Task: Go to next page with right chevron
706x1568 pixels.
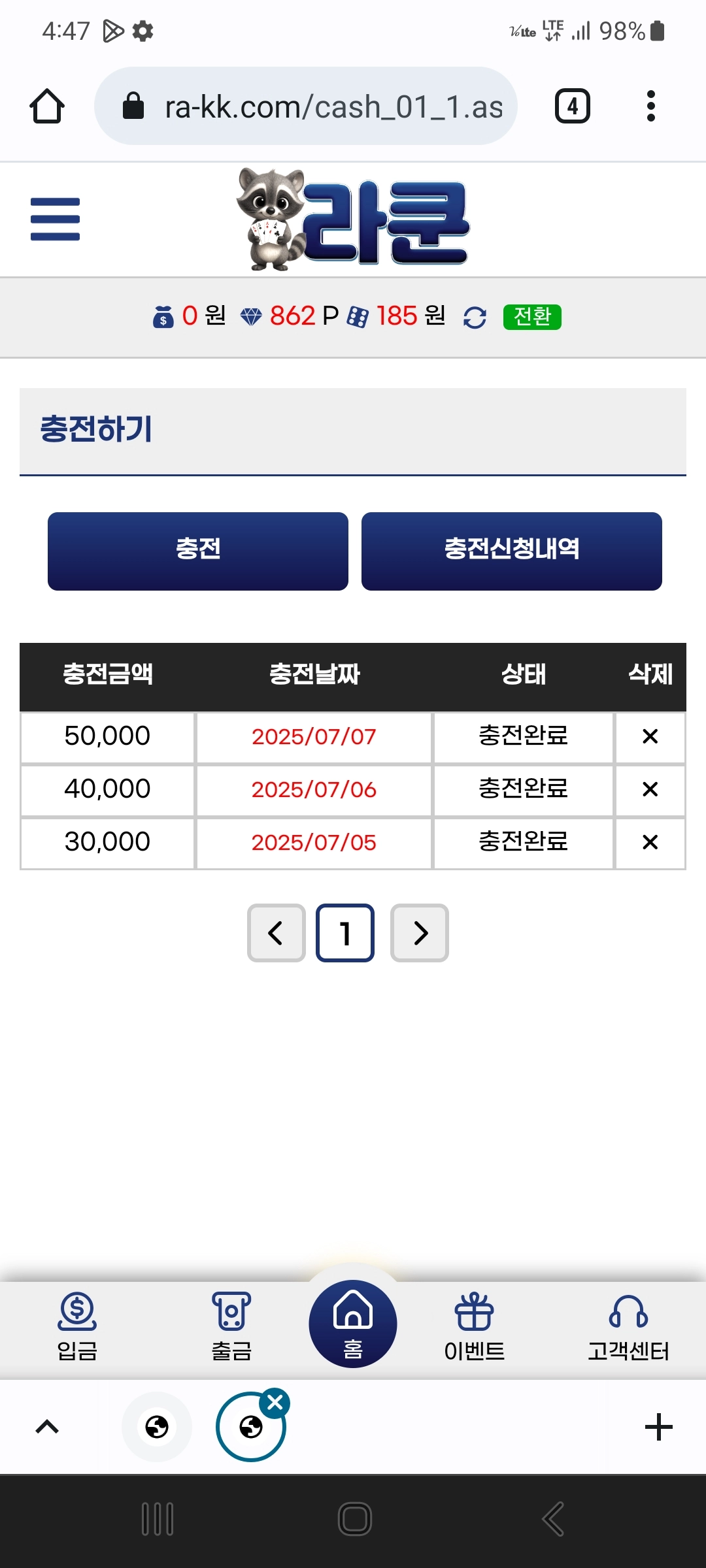Action: pyautogui.click(x=419, y=933)
